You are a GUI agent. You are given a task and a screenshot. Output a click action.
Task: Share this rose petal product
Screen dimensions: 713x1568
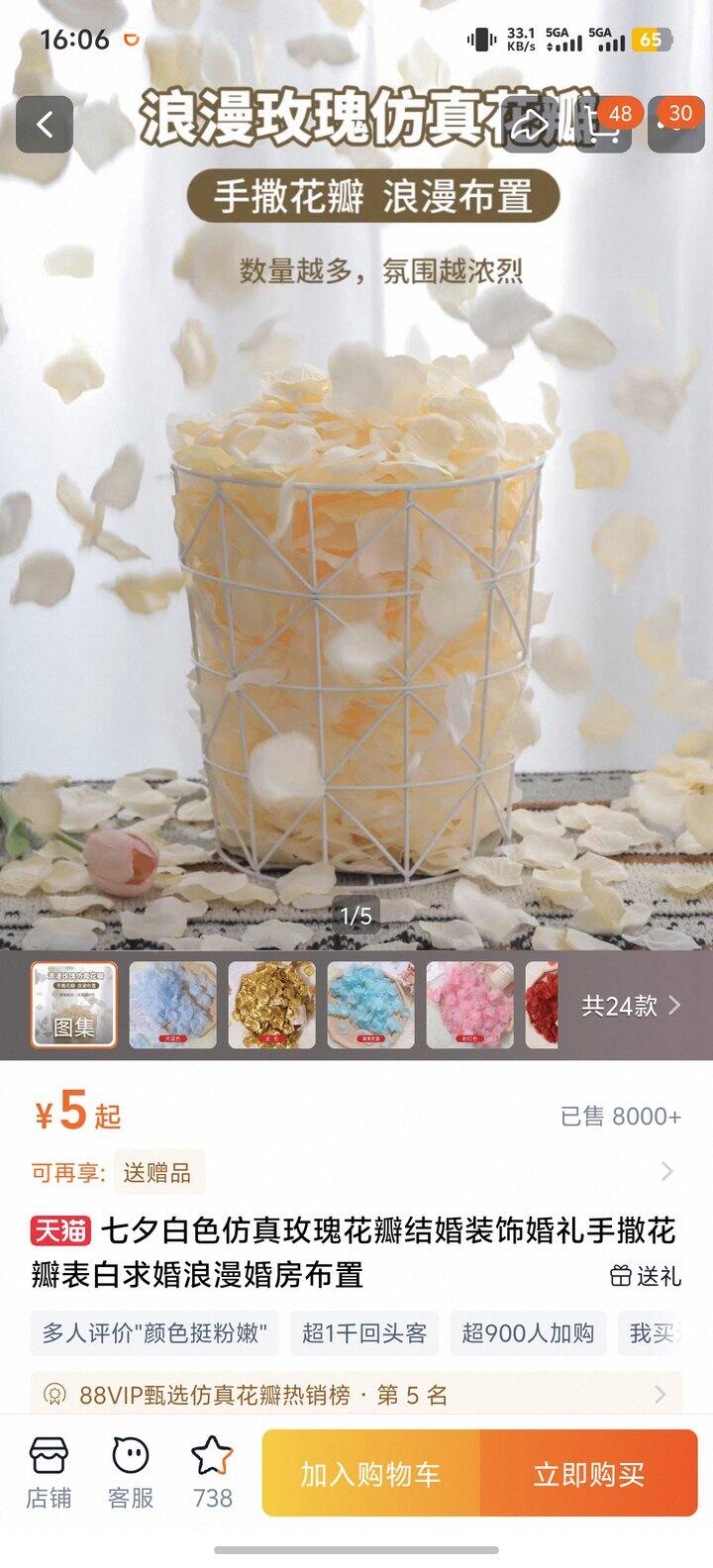pos(531,125)
